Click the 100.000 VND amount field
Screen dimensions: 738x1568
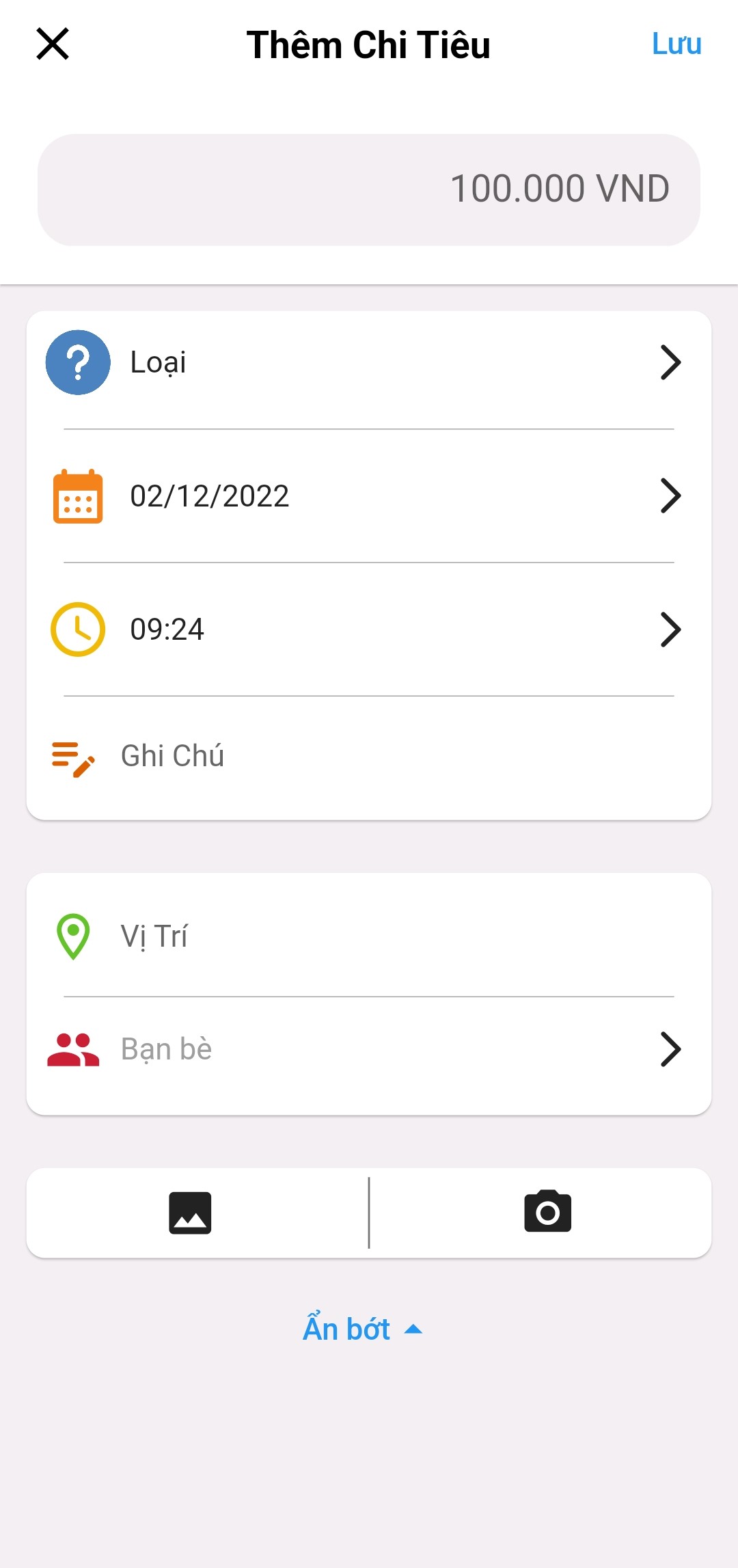pyautogui.click(x=369, y=187)
